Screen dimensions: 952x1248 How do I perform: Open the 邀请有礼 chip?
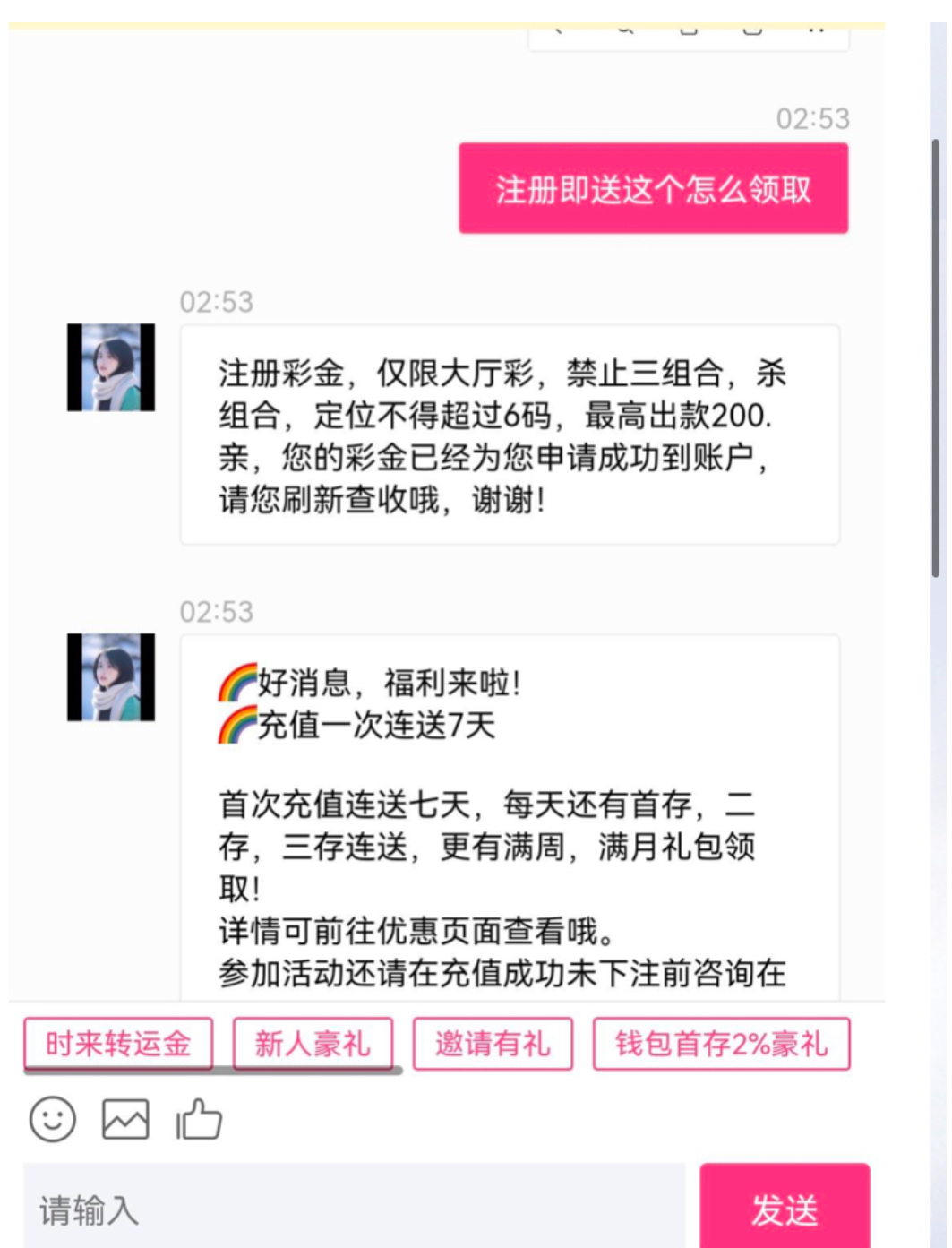click(x=493, y=1043)
